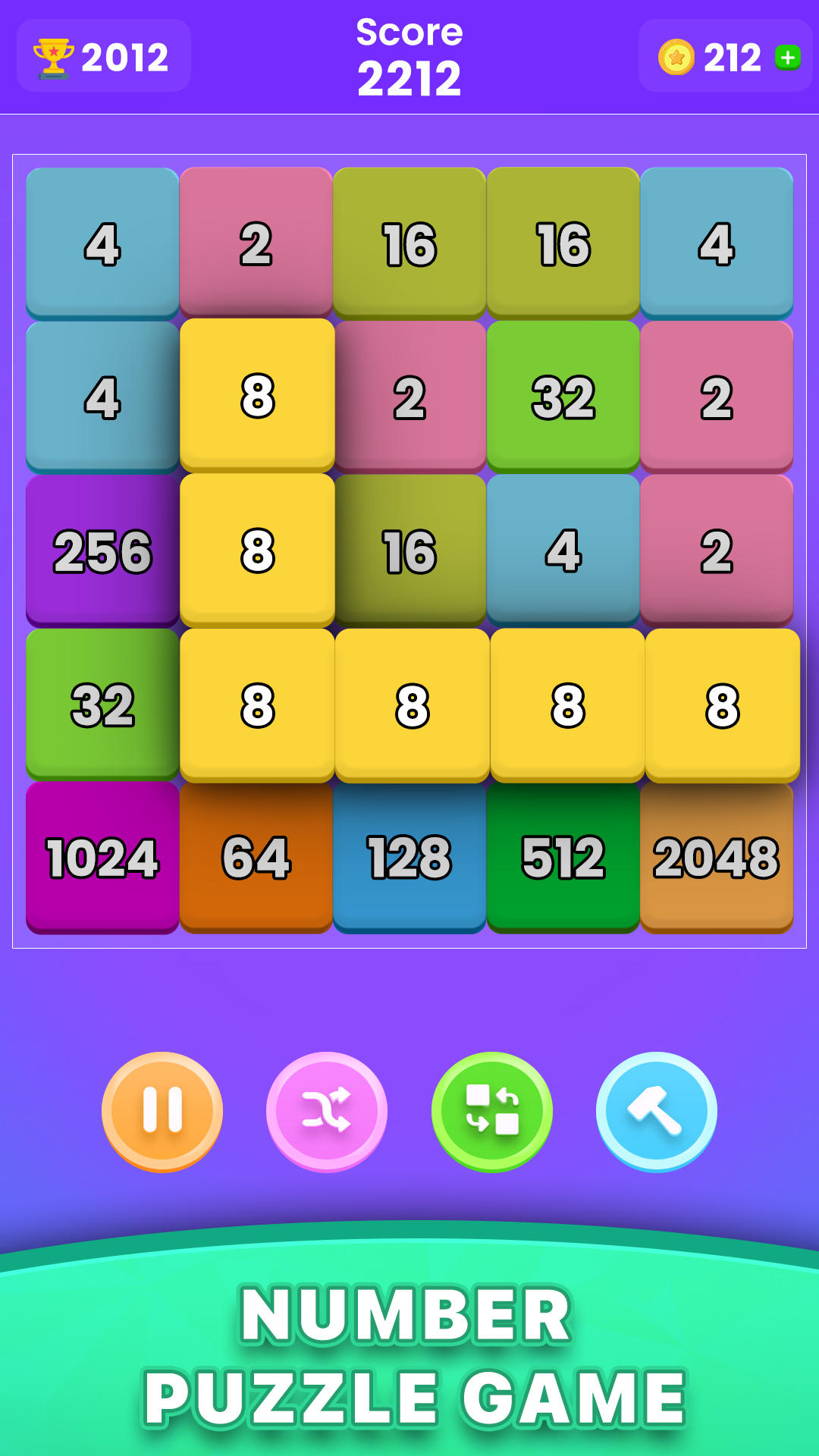The width and height of the screenshot is (819, 1456).
Task: Select the hammer power-up
Action: 656,1110
